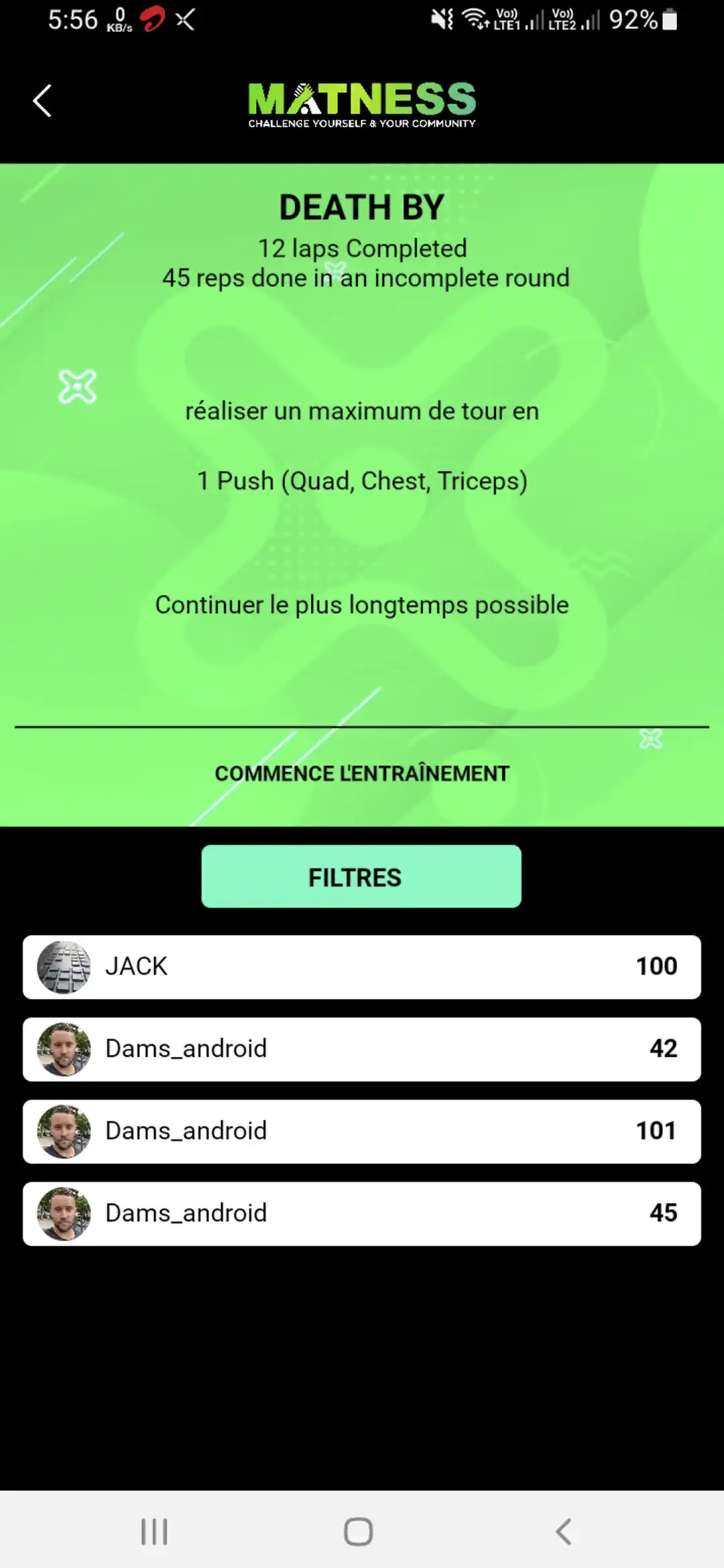Tap JACK's profile avatar picture

pos(62,967)
